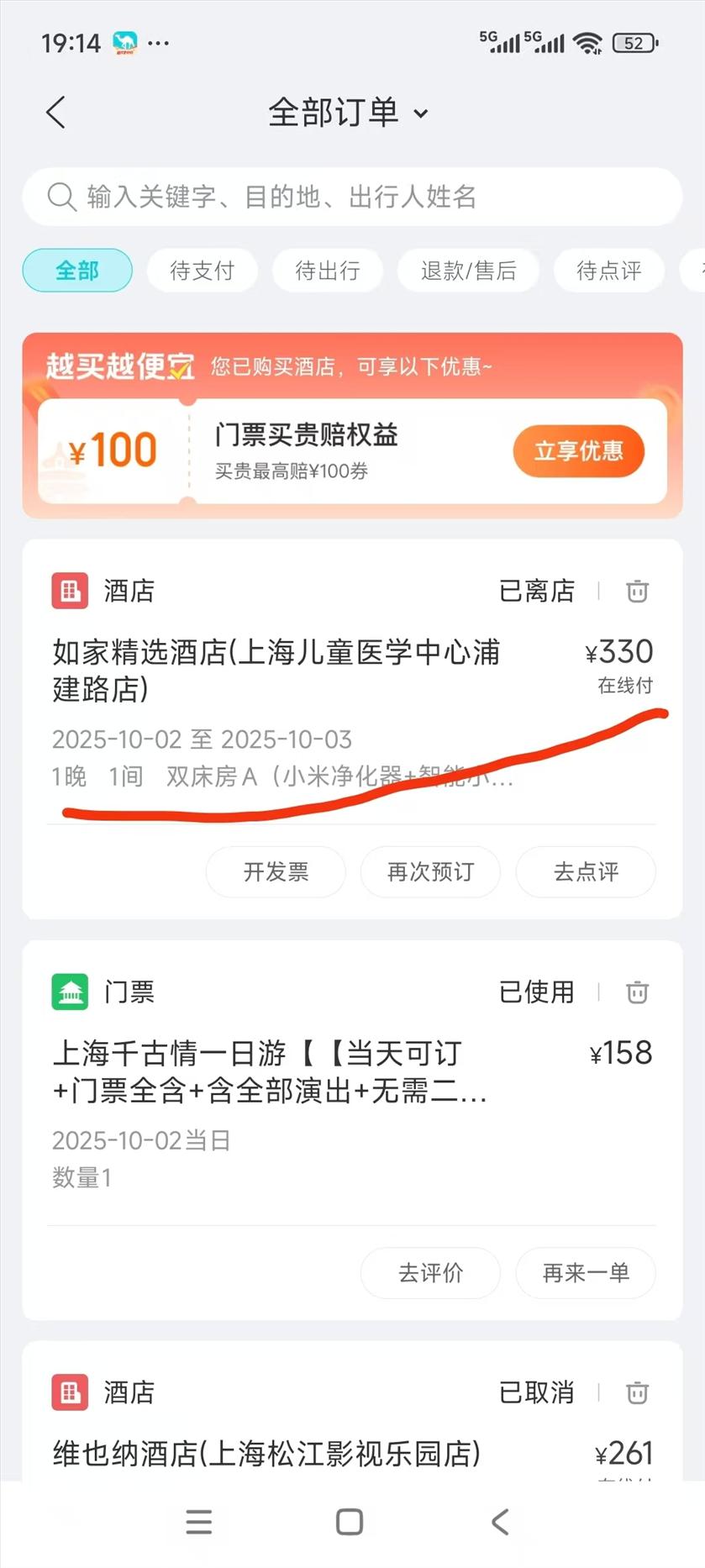The image size is (705, 1568).
Task: Review the hotel stay with 去点评
Action: tap(586, 871)
